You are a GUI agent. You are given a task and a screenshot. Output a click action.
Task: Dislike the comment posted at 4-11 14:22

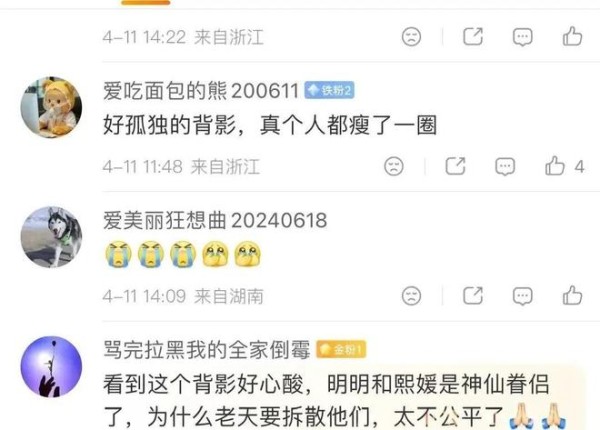(411, 37)
